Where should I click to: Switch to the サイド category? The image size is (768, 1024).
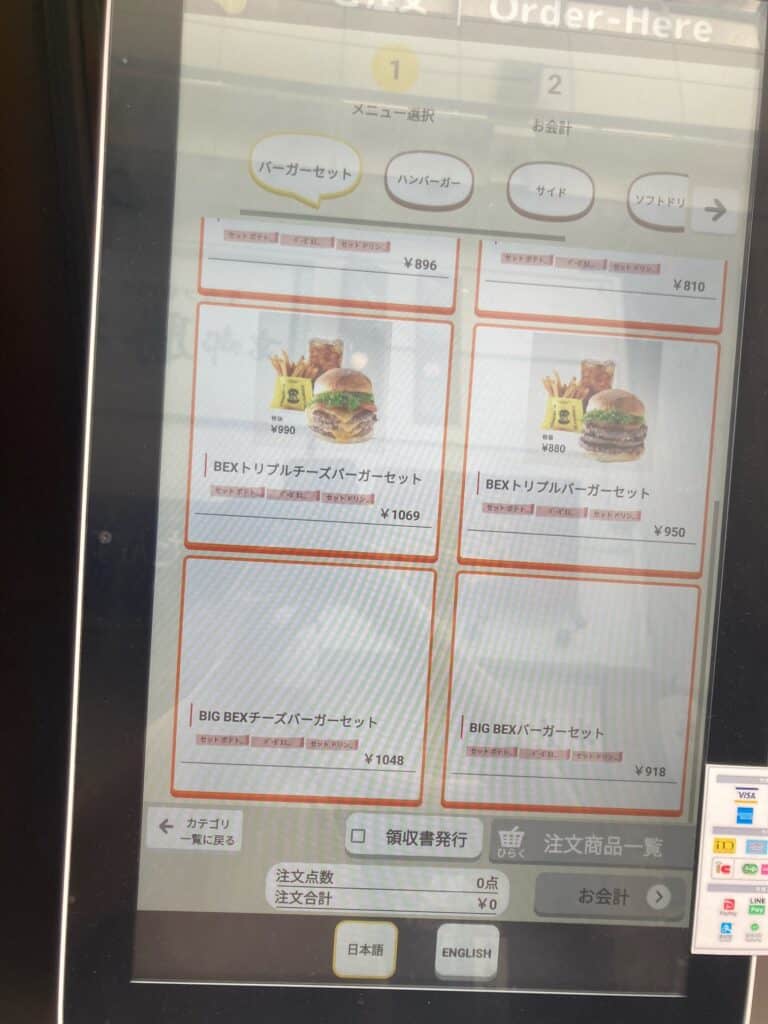(x=550, y=190)
